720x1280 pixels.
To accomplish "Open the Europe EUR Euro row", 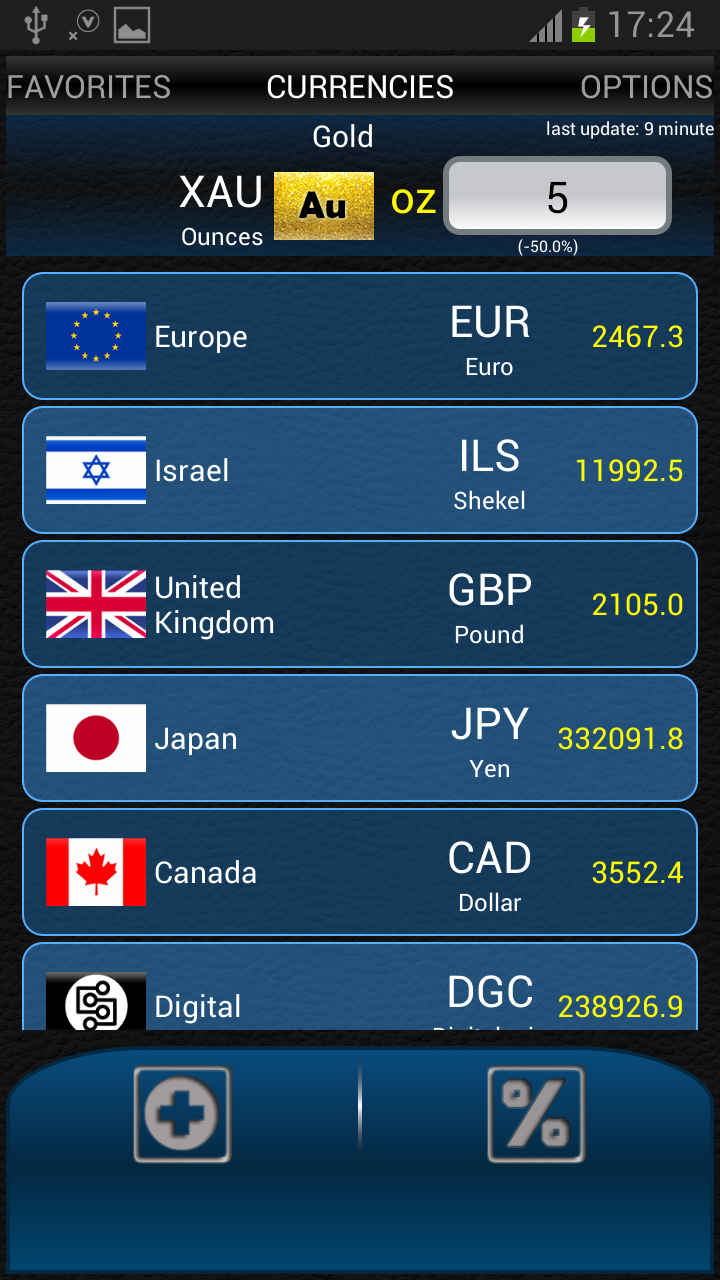I will click(x=360, y=336).
